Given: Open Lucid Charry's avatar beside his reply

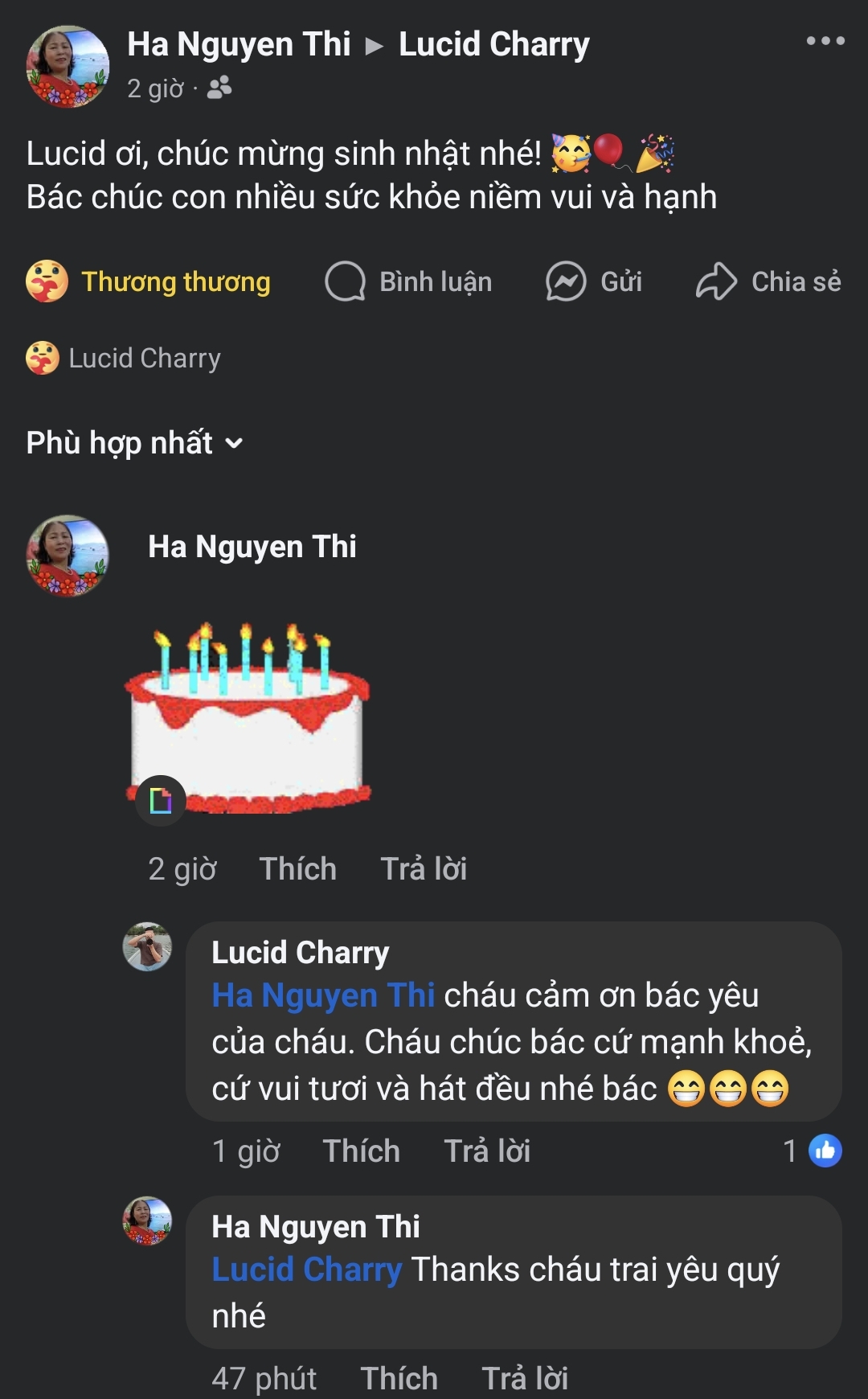Looking at the screenshot, I should [147, 946].
